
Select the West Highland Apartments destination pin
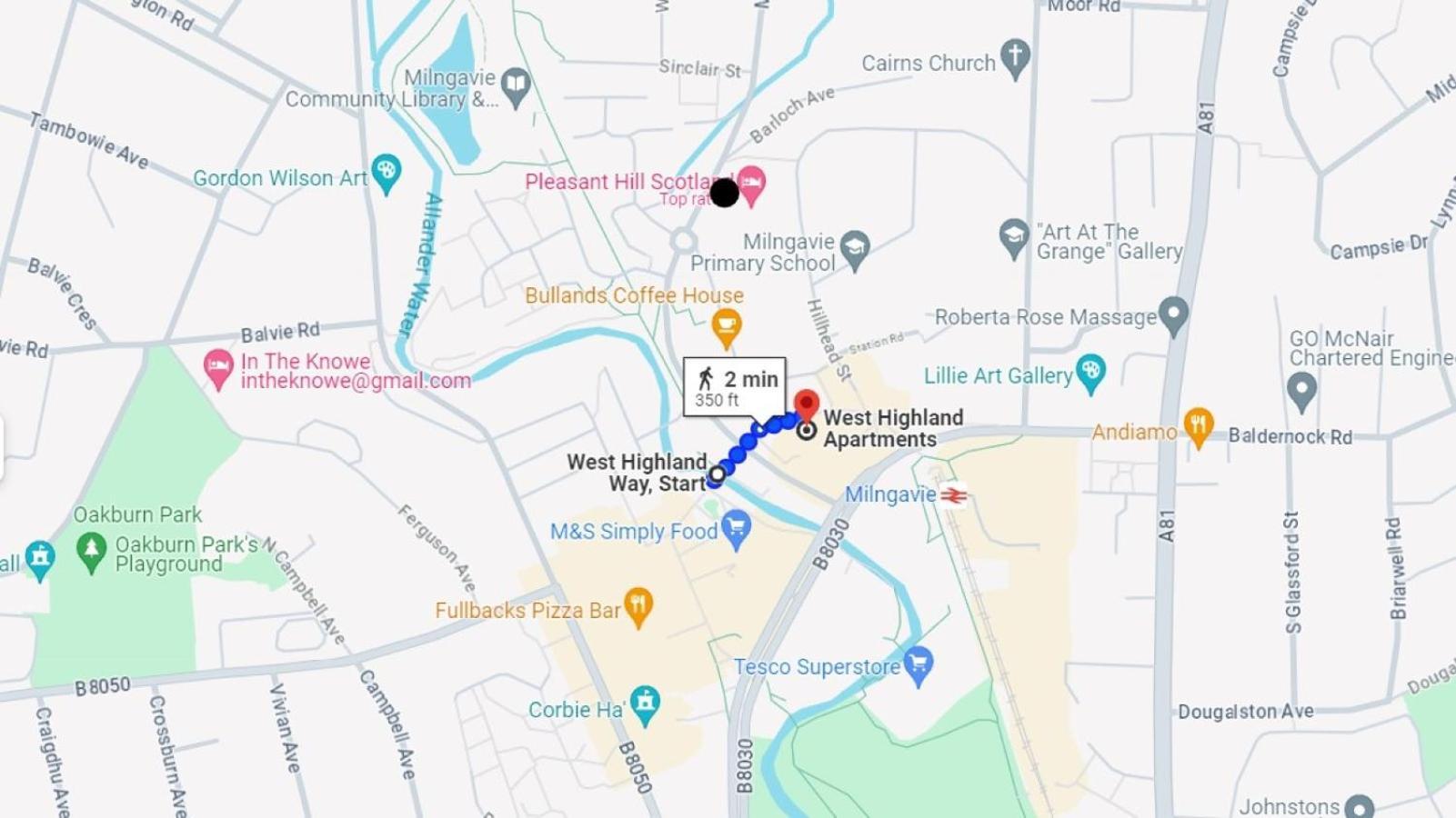tap(807, 406)
